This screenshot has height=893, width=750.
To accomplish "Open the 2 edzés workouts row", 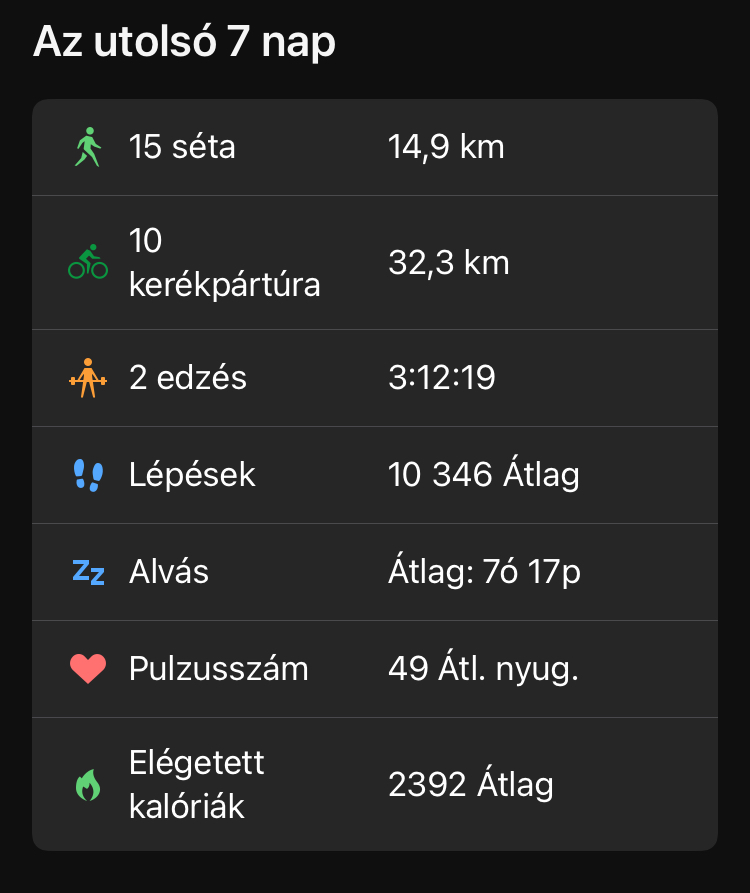I will coord(374,378).
